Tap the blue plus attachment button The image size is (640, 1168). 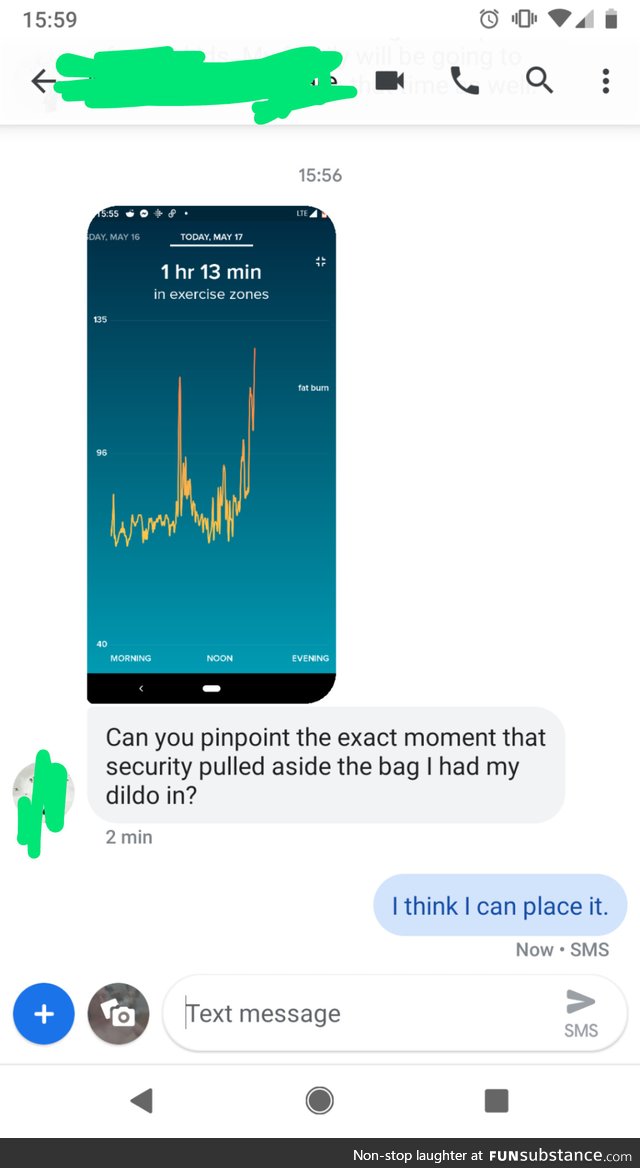[43, 1014]
